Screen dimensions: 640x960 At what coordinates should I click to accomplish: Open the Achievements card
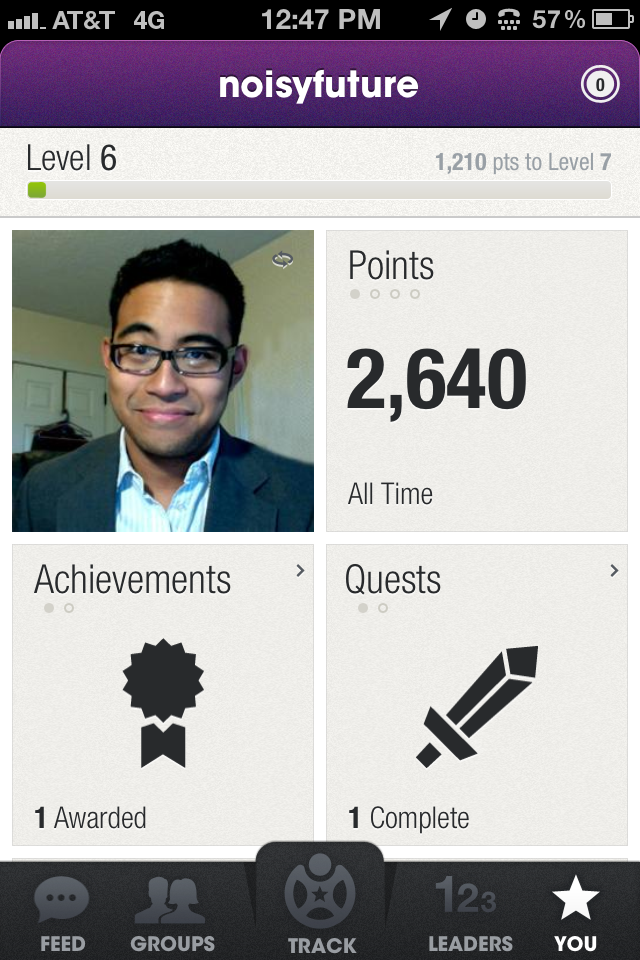[x=163, y=695]
